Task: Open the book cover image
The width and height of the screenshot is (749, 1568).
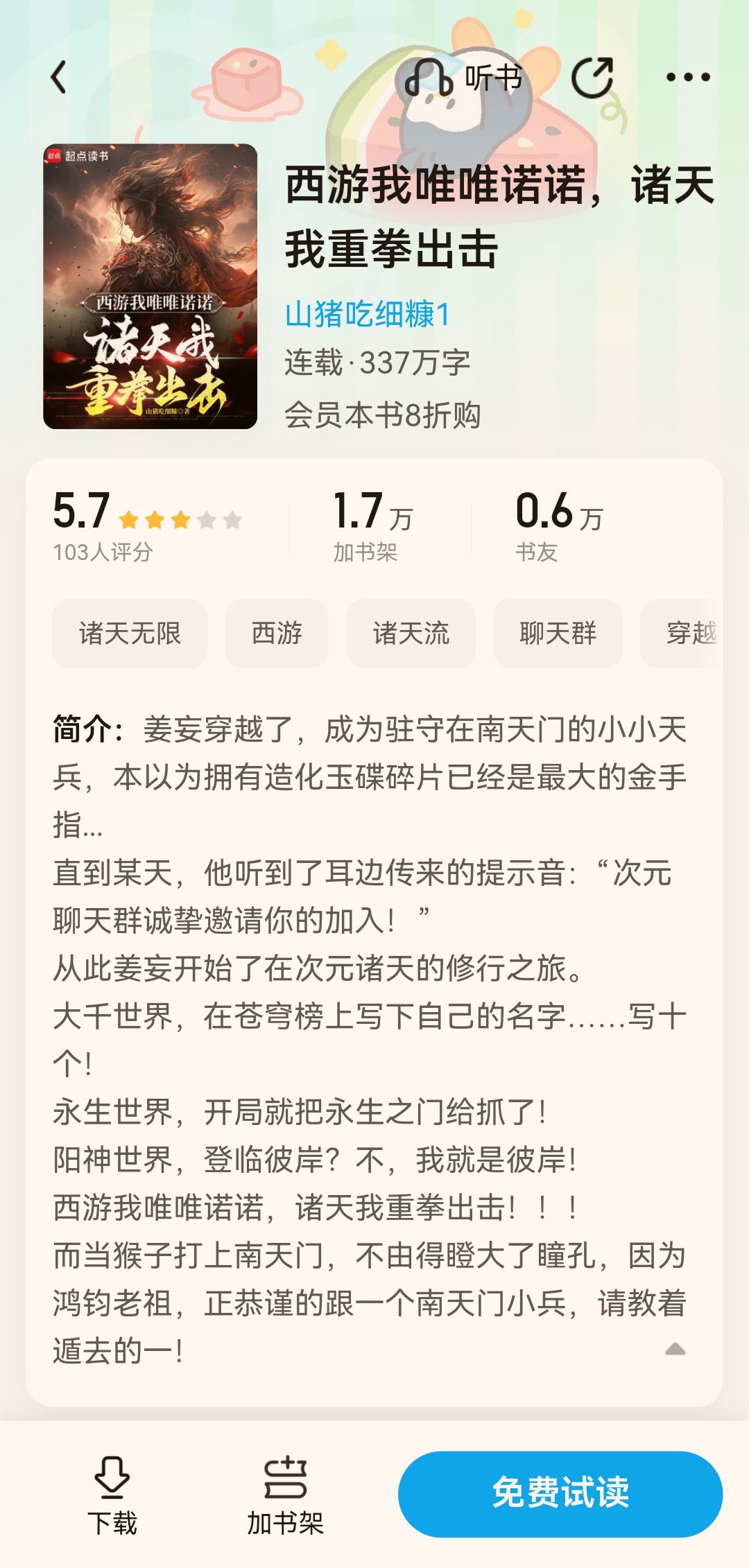Action: coord(150,286)
